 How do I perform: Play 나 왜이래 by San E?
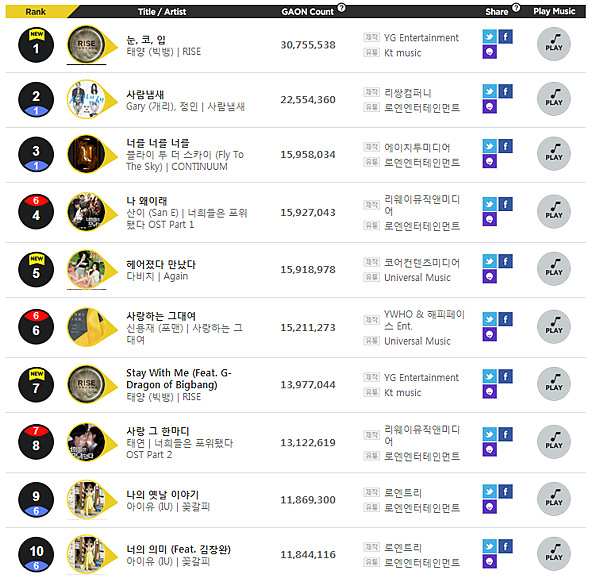(554, 211)
